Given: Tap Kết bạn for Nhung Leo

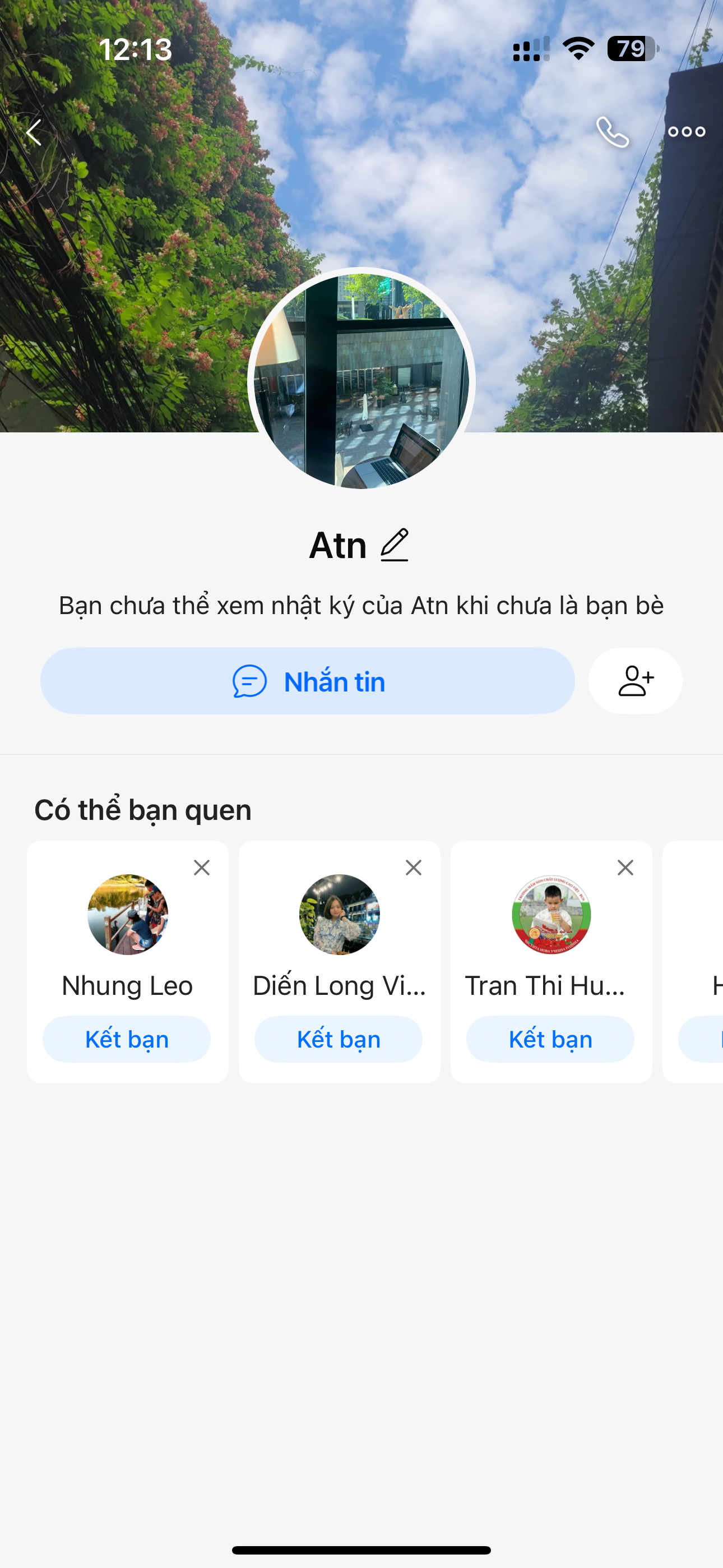Looking at the screenshot, I should coord(127,1039).
